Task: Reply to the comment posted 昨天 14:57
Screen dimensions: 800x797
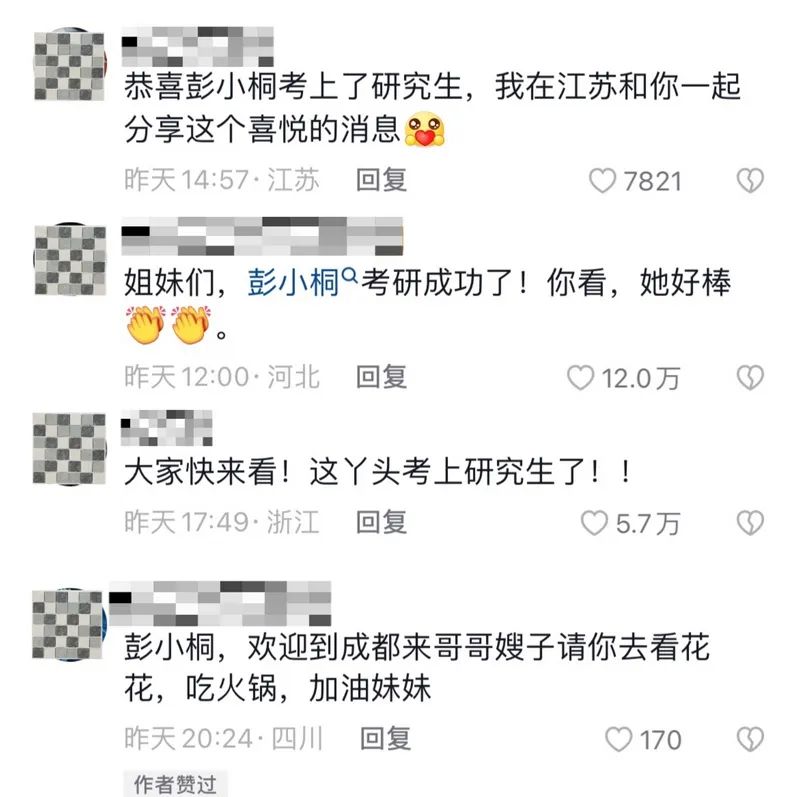Action: [x=382, y=180]
